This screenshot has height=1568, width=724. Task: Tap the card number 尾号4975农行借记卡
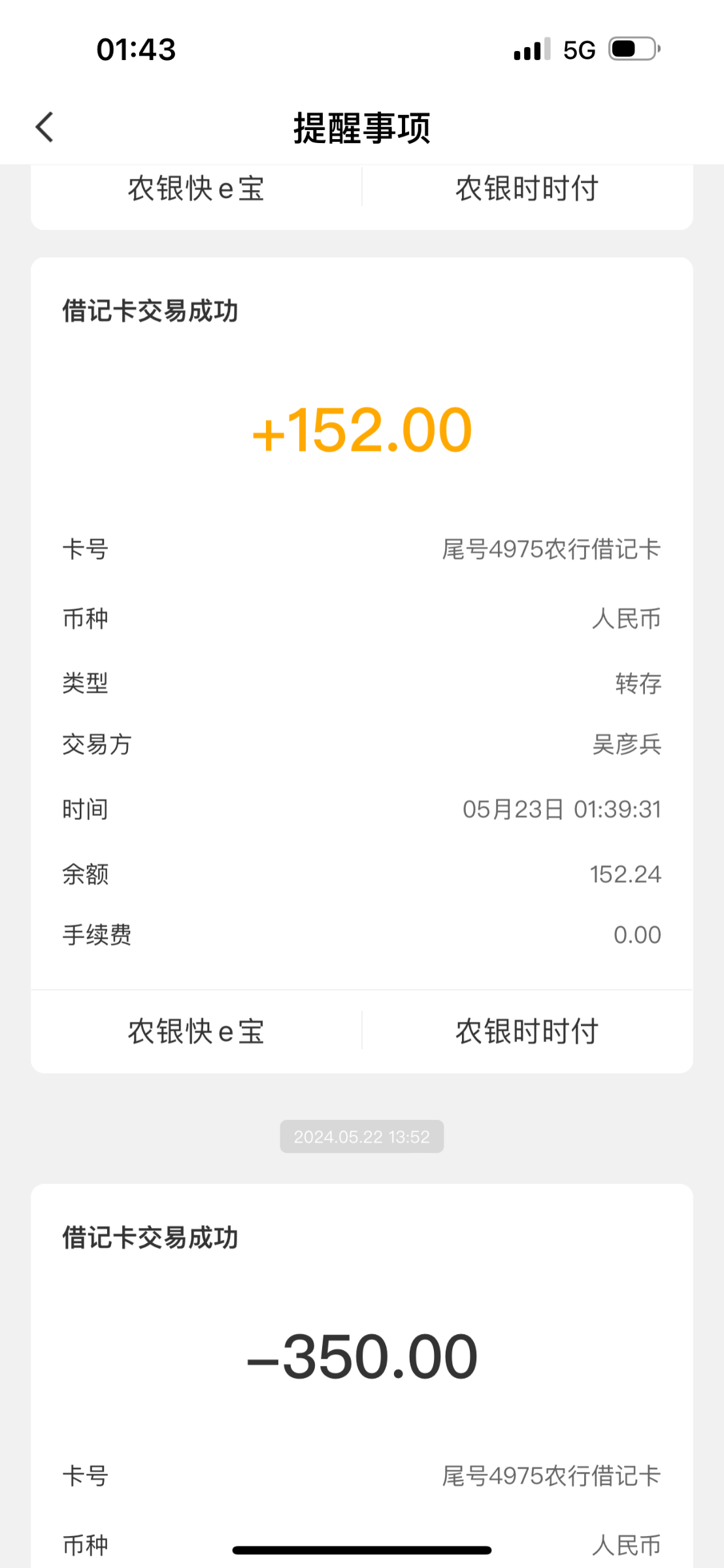point(551,551)
